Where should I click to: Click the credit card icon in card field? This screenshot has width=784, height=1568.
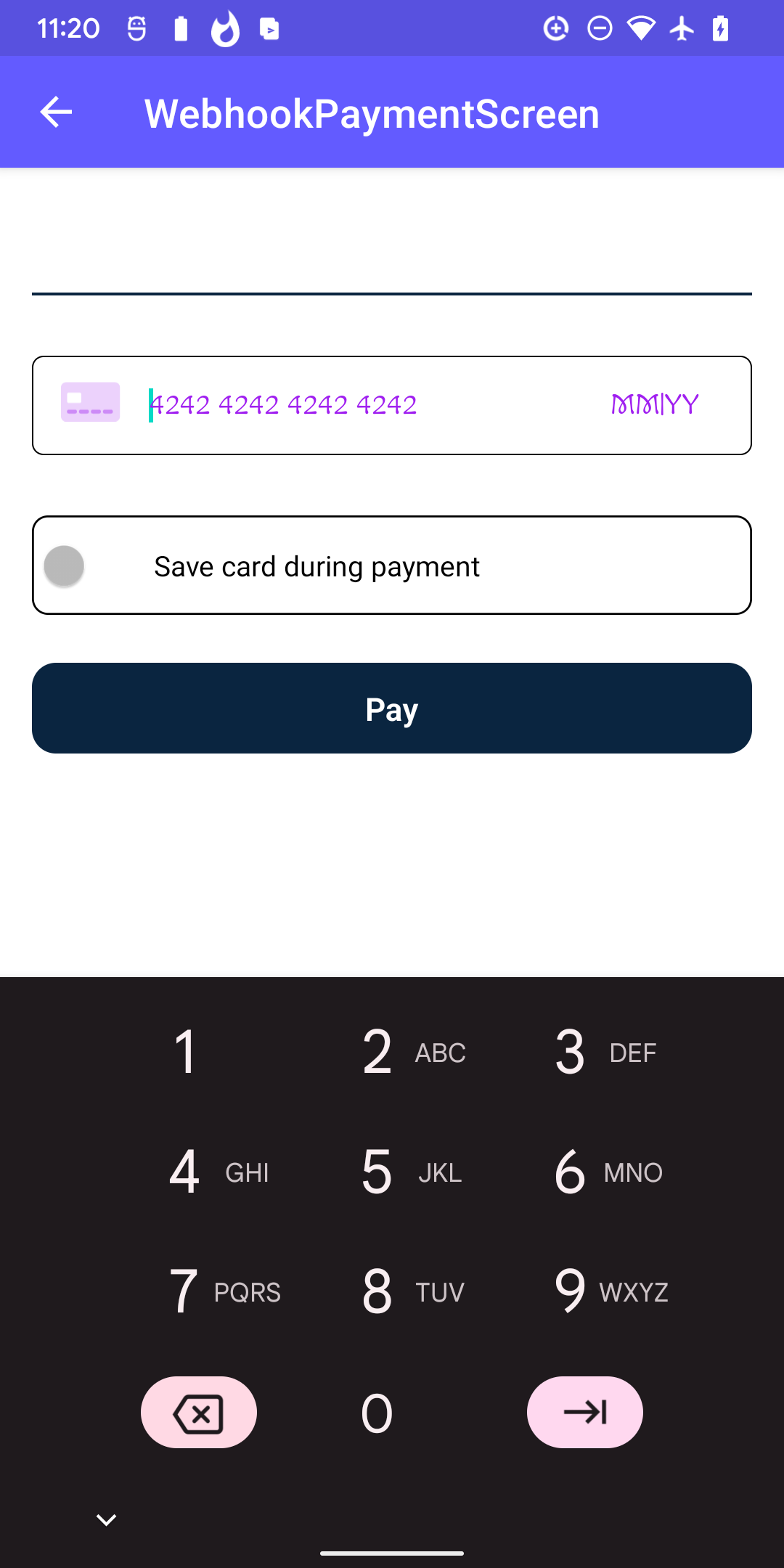pos(89,404)
